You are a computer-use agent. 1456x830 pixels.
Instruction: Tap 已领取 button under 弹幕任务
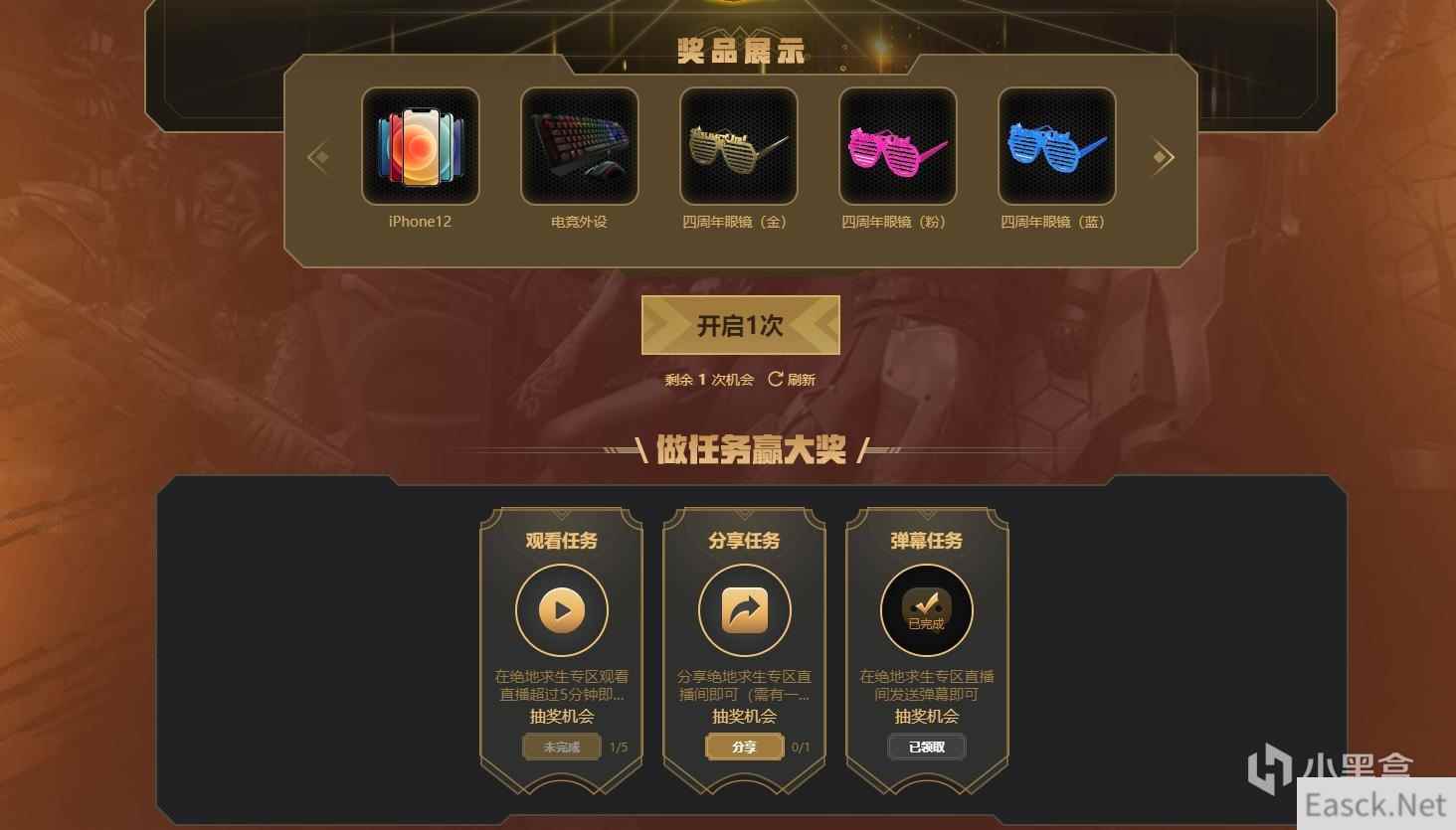click(x=926, y=747)
